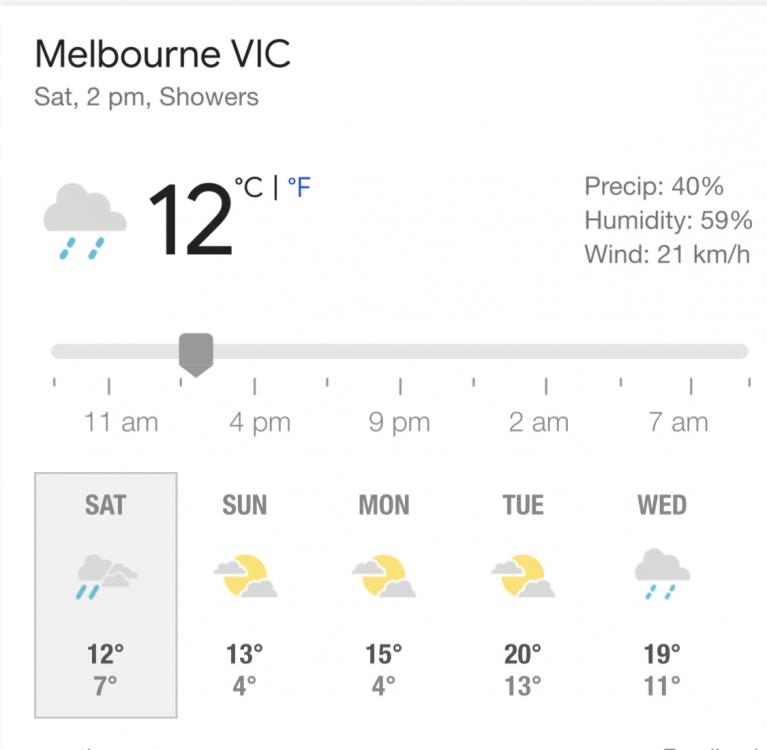Open the MON daily forecast
The image size is (767, 750).
384,595
